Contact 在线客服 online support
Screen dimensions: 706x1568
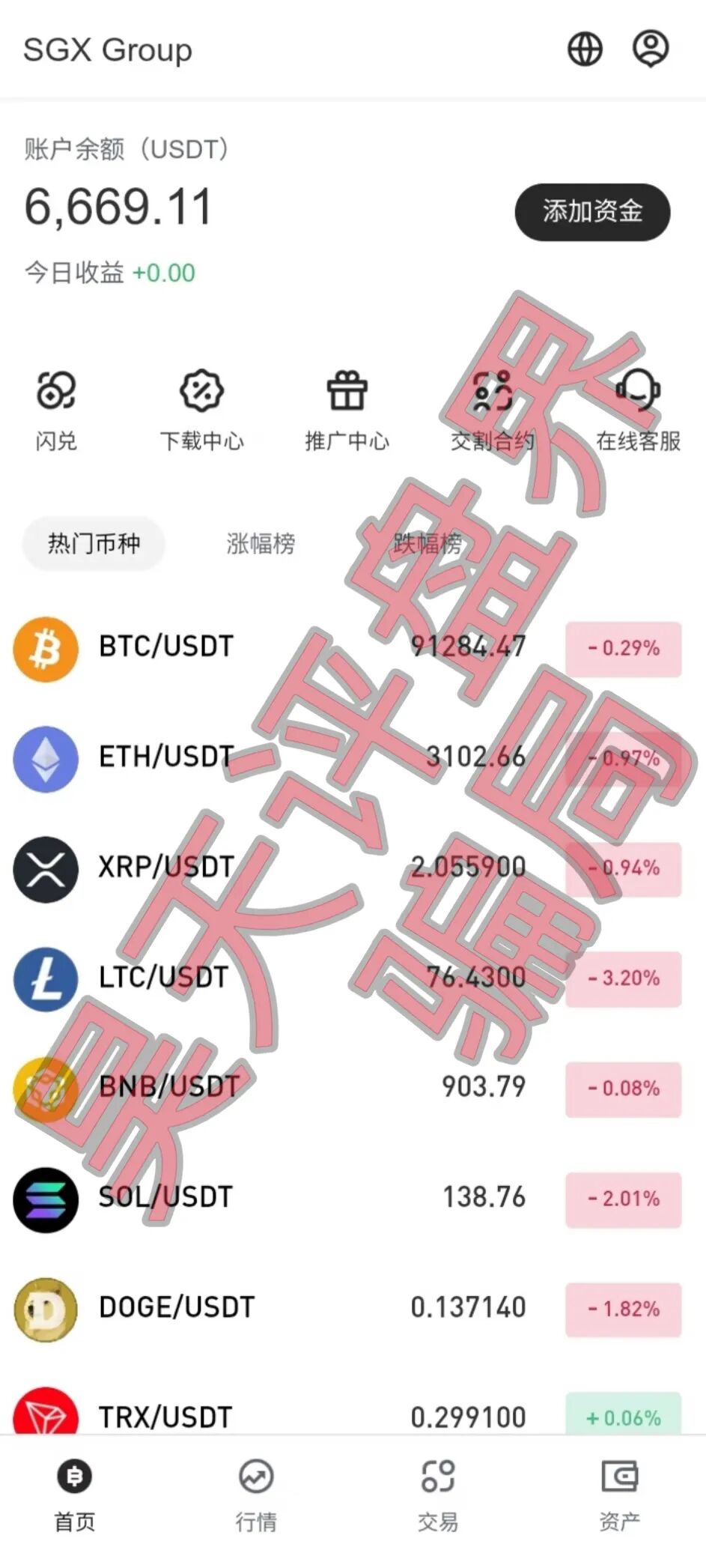pos(638,409)
